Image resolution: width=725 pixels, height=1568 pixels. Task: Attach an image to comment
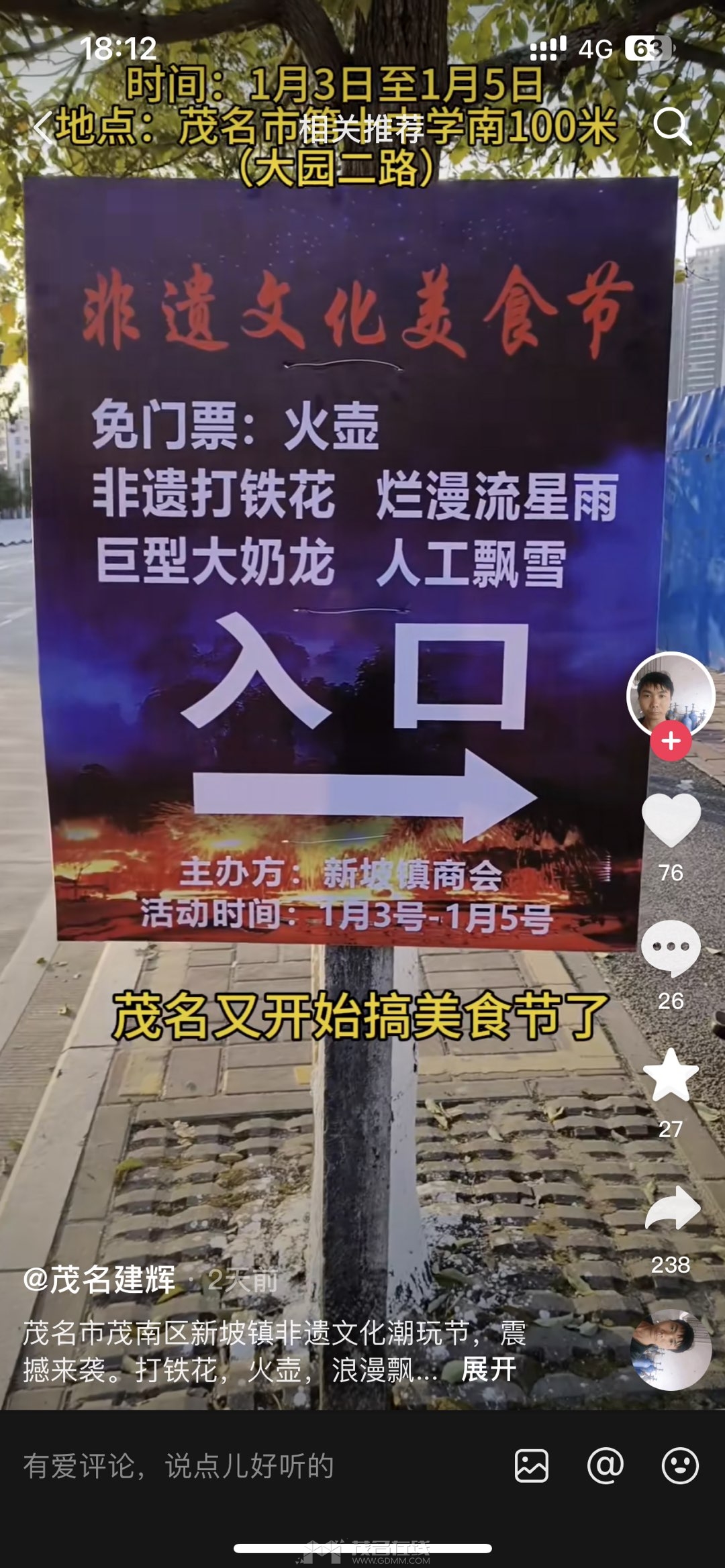532,1466
